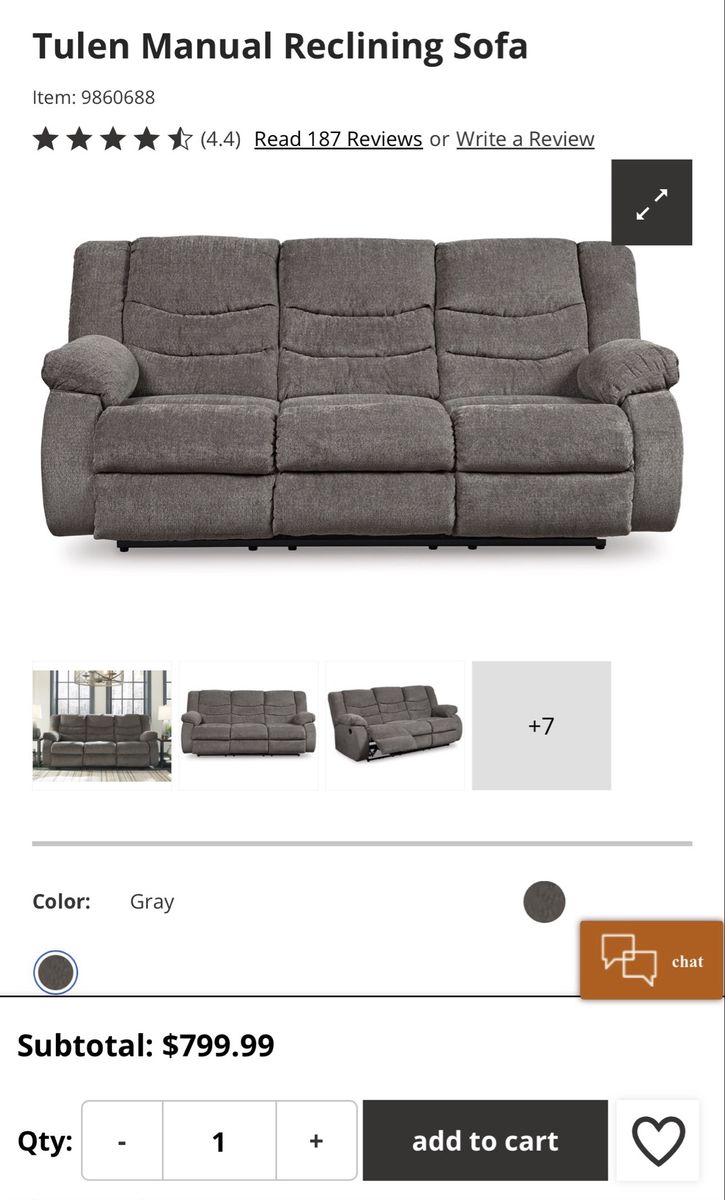This screenshot has width=725, height=1200.
Task: View the front-facing sofa thumbnail
Action: [248, 725]
